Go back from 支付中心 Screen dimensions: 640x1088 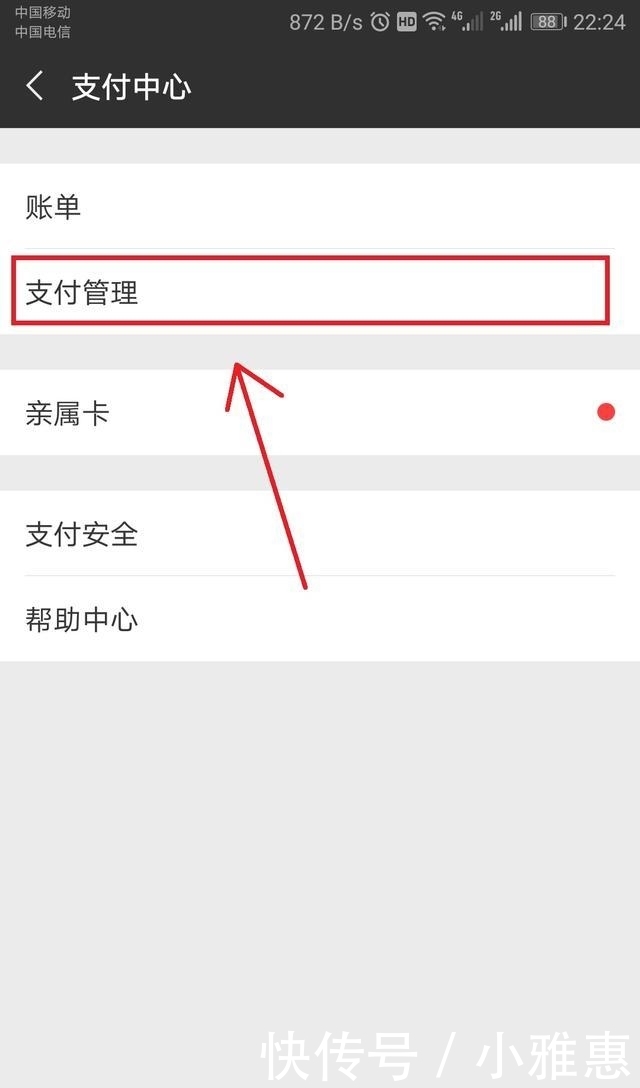(x=35, y=87)
